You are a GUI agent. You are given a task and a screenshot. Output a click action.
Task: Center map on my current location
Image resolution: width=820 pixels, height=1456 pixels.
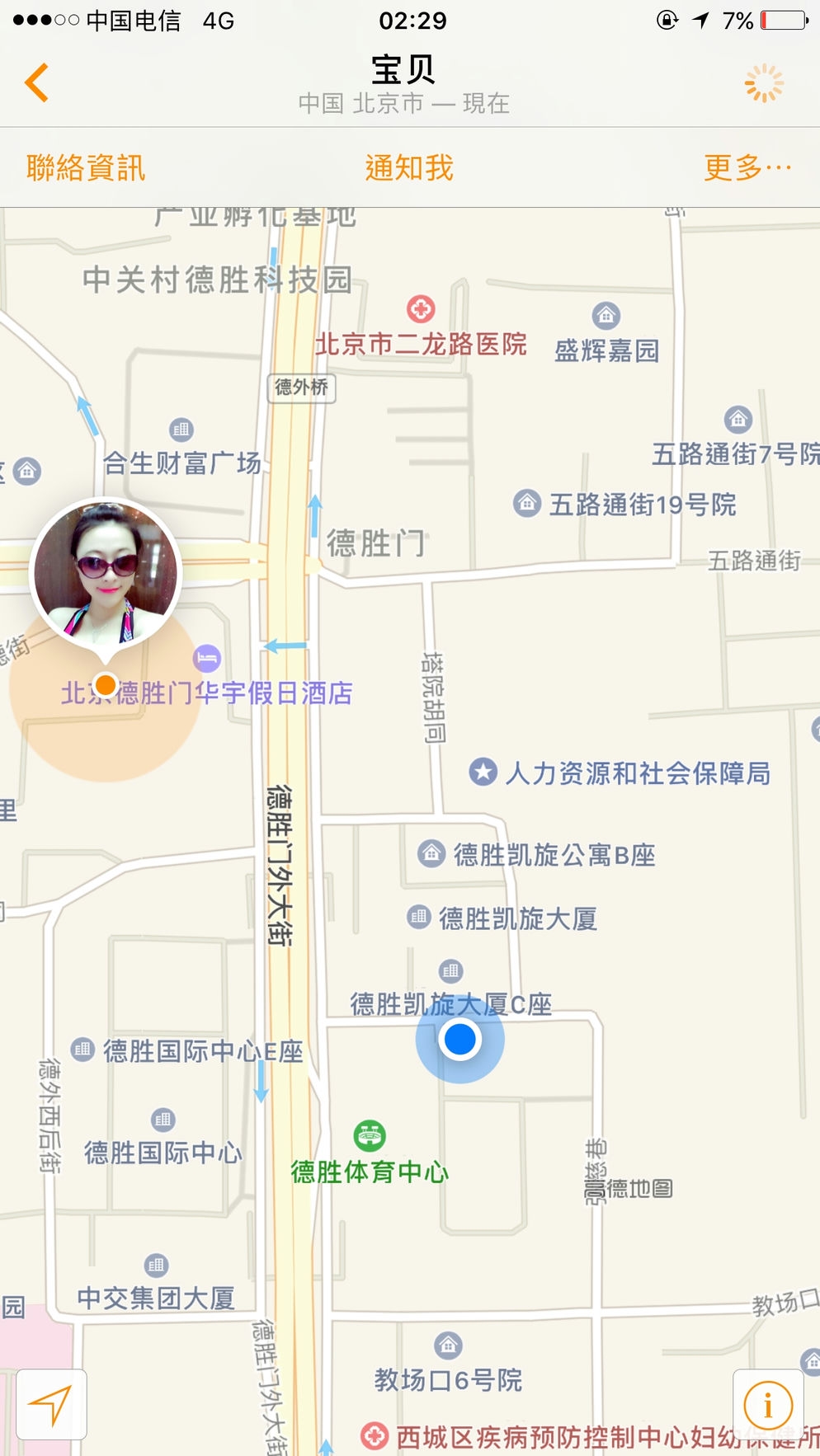(51, 1404)
